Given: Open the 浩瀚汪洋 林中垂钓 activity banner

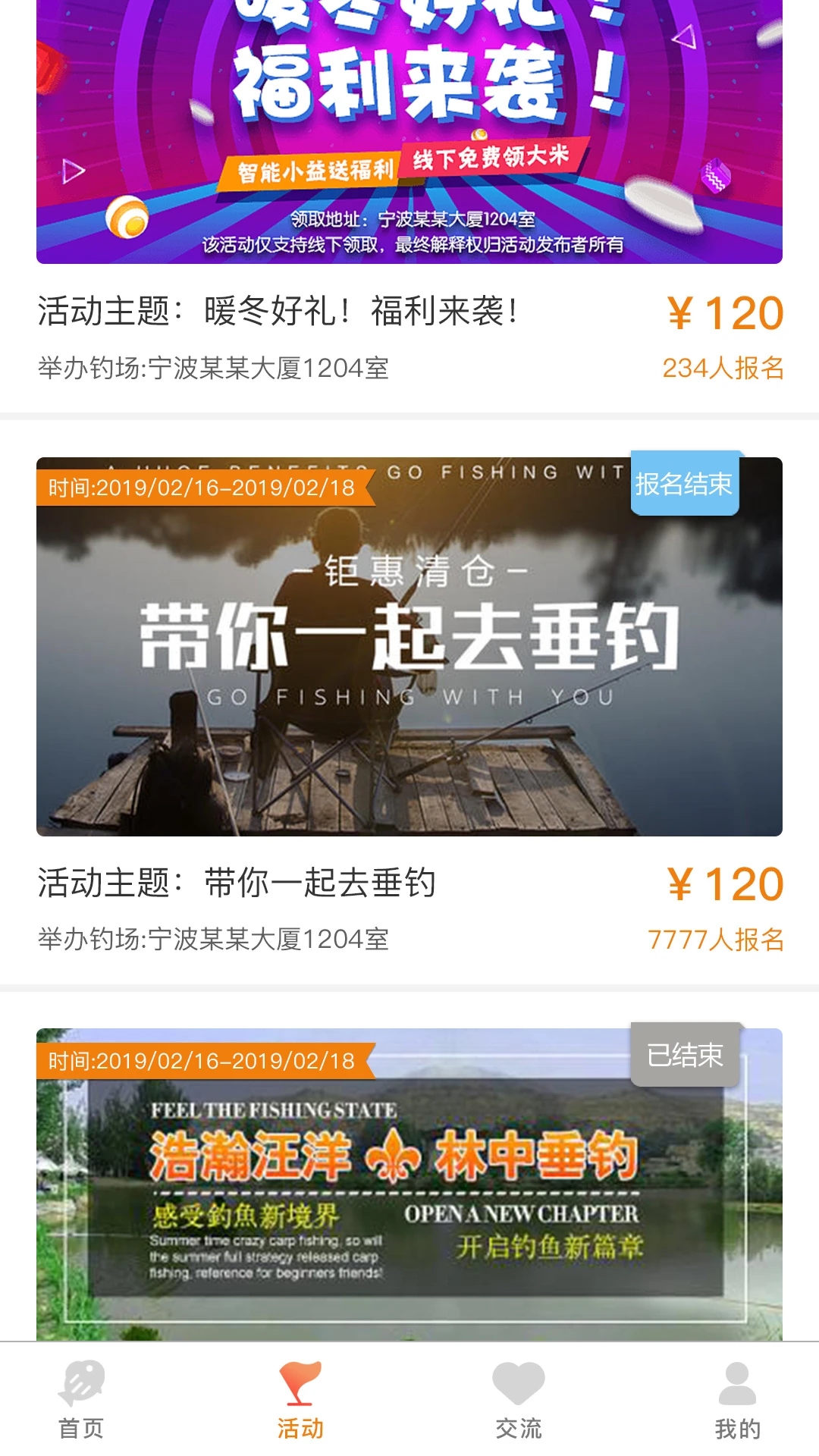Looking at the screenshot, I should pos(409,1183).
